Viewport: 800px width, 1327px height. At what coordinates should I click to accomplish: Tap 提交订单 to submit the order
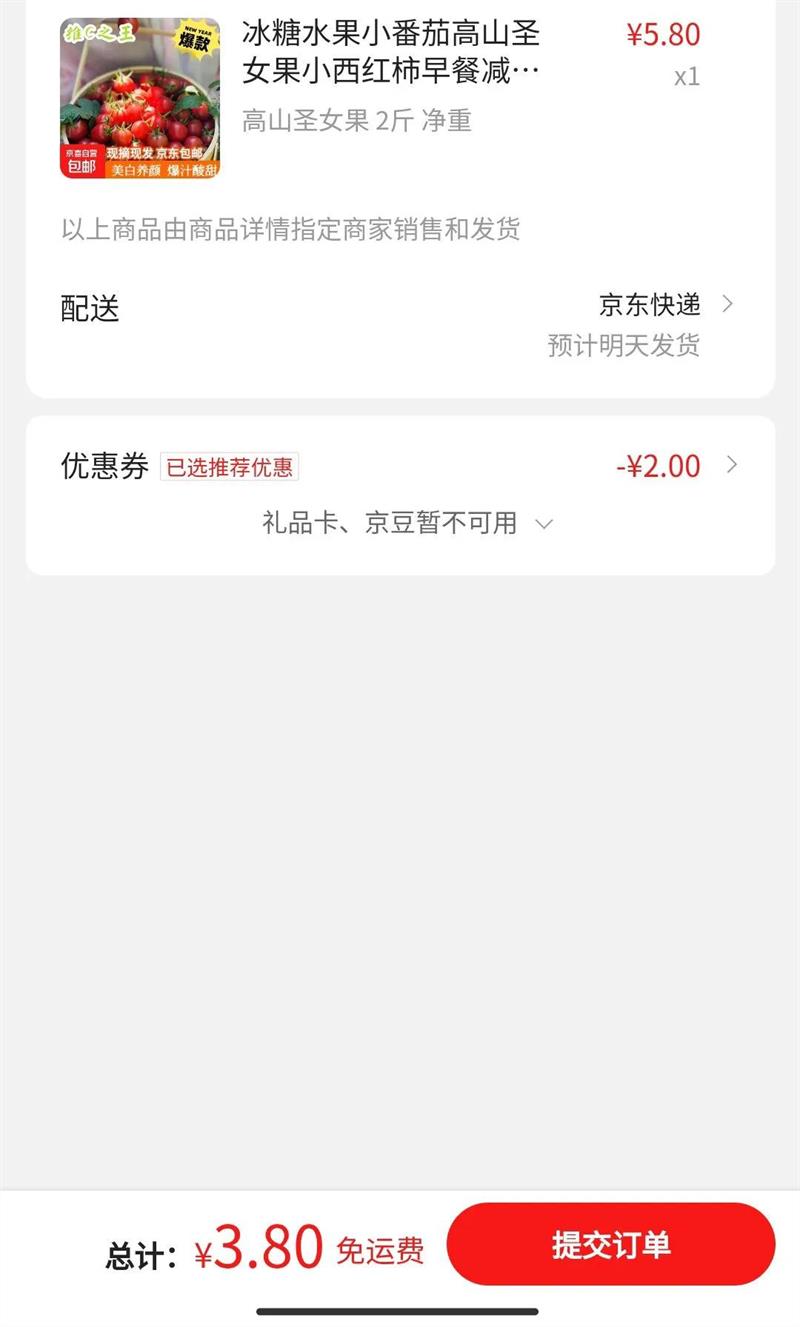point(610,1245)
